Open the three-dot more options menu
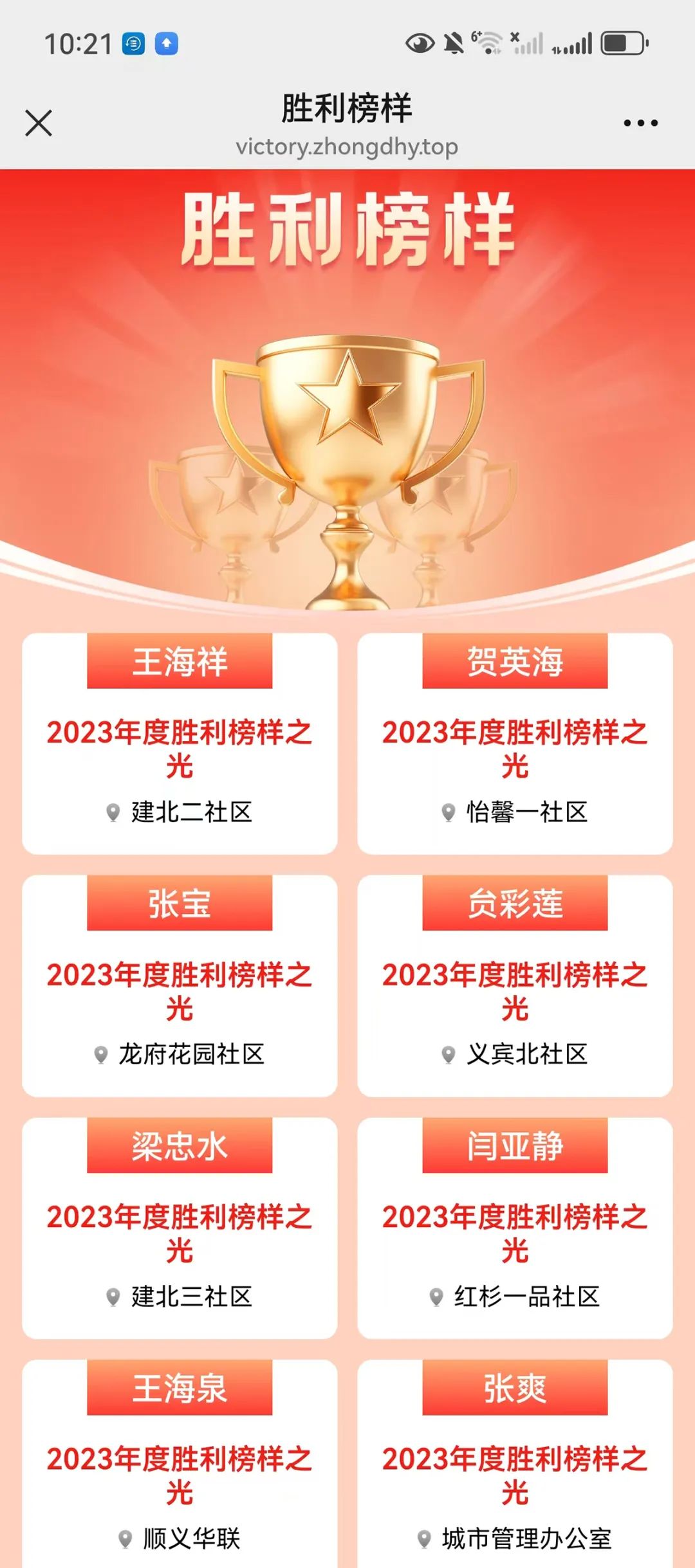The height and width of the screenshot is (1568, 695). [640, 123]
